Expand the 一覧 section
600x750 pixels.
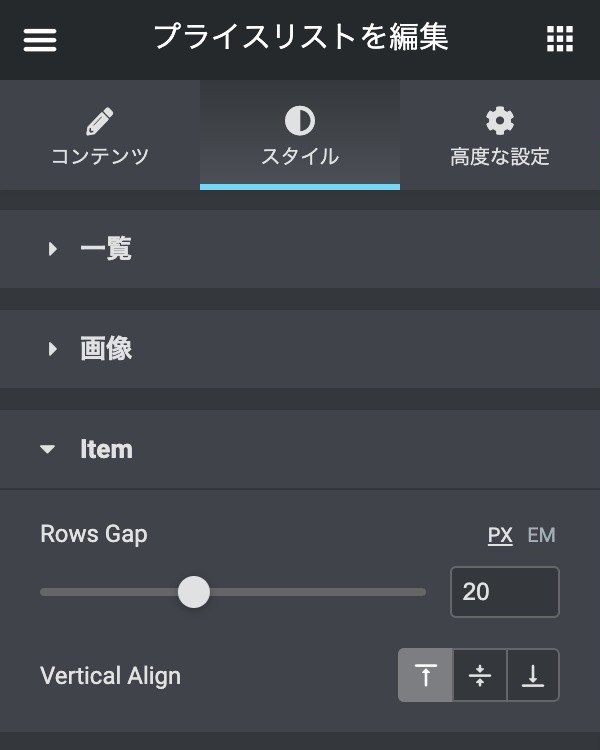tap(105, 249)
